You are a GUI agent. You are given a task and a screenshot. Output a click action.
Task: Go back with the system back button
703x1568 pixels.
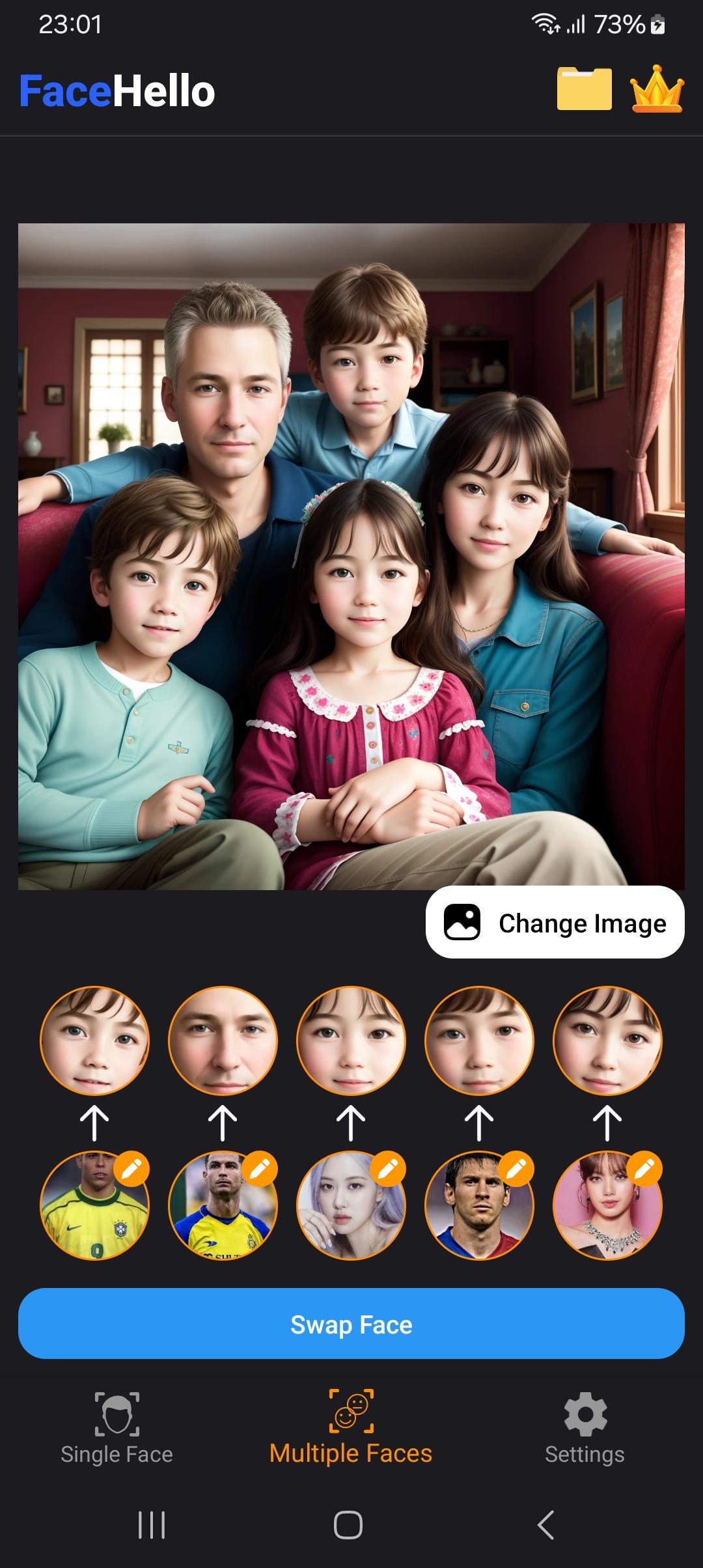[x=545, y=1525]
